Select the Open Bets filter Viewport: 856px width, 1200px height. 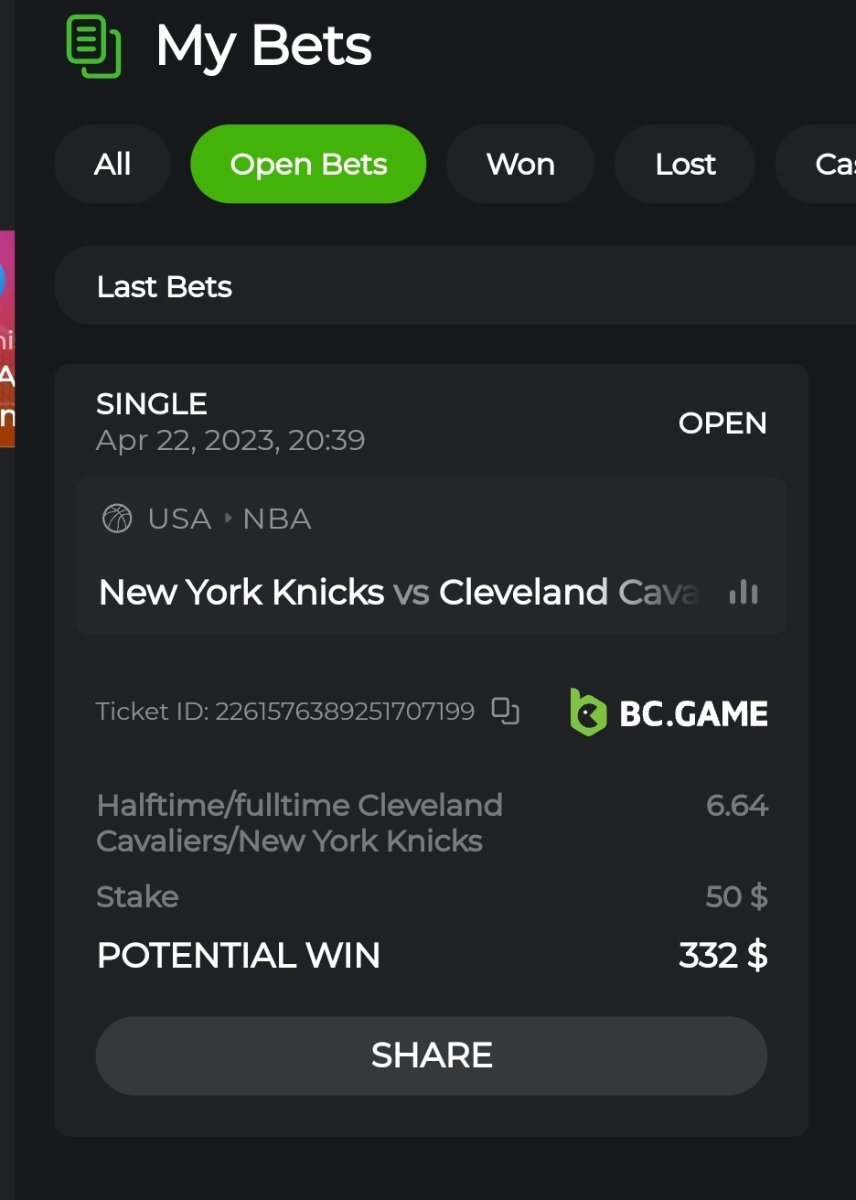tap(308, 164)
